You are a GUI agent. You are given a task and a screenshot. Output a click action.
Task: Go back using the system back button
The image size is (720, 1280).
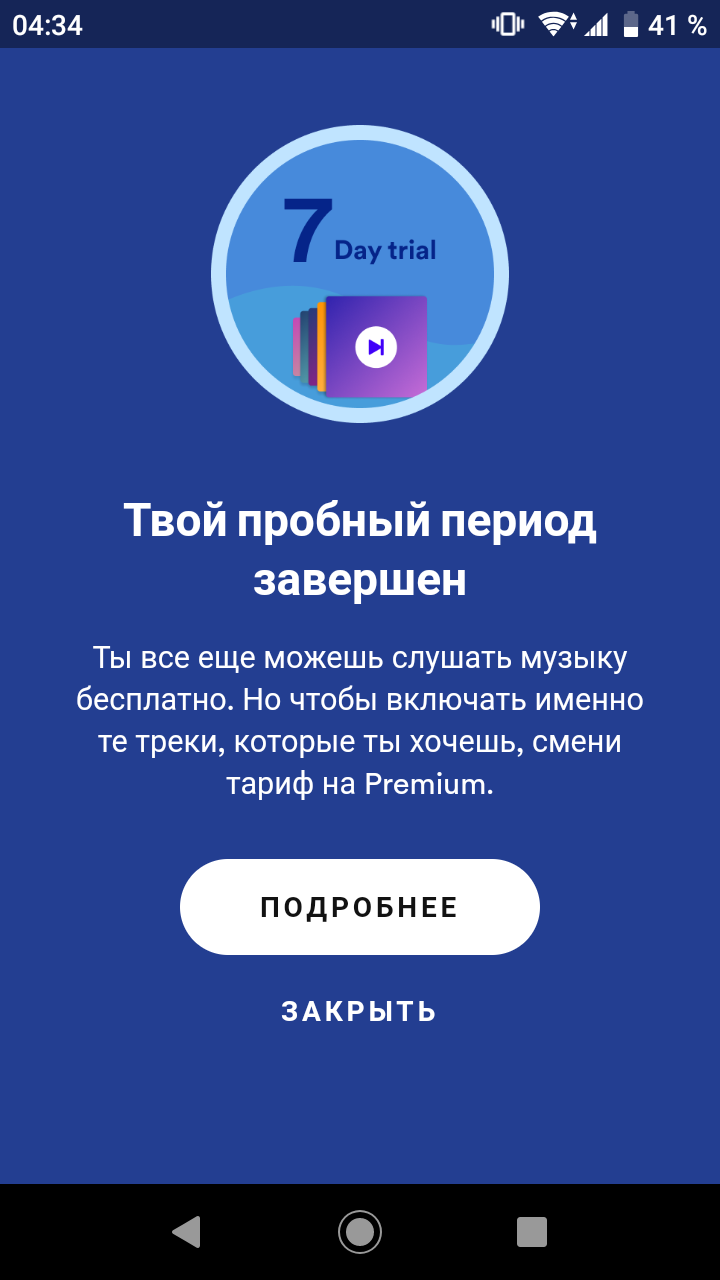(187, 1231)
